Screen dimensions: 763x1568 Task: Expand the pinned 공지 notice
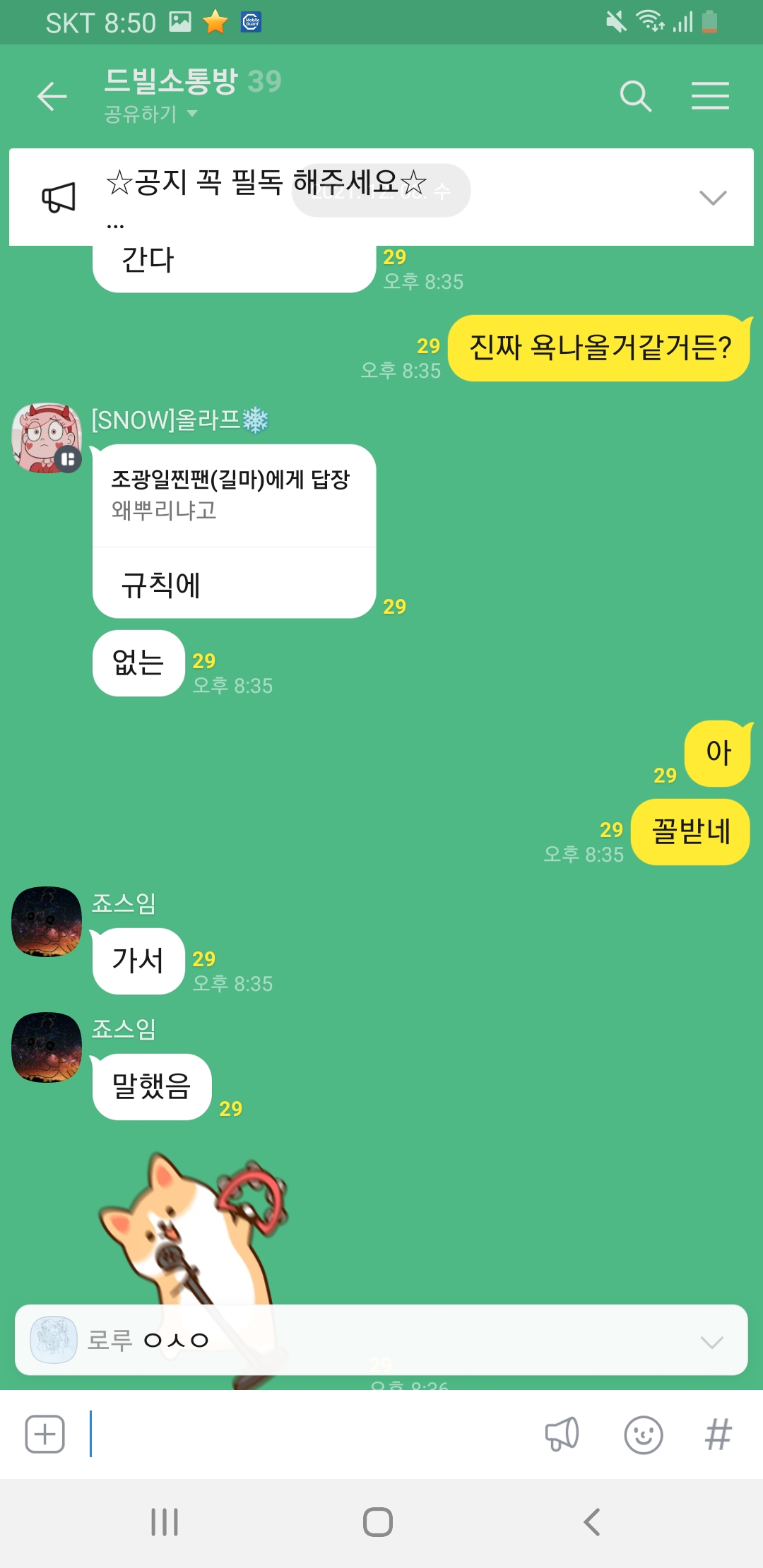(712, 198)
